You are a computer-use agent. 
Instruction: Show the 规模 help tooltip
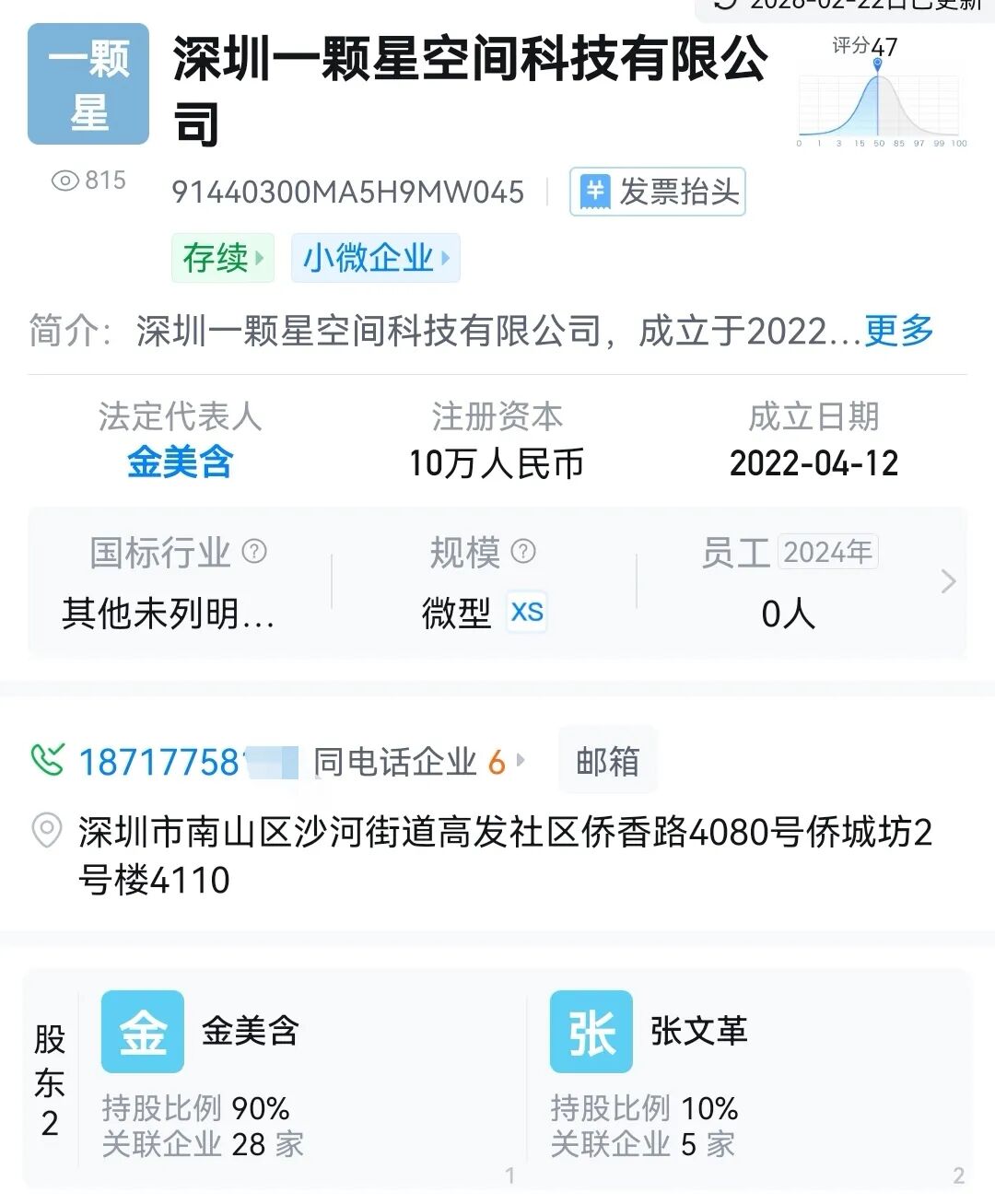coord(523,552)
